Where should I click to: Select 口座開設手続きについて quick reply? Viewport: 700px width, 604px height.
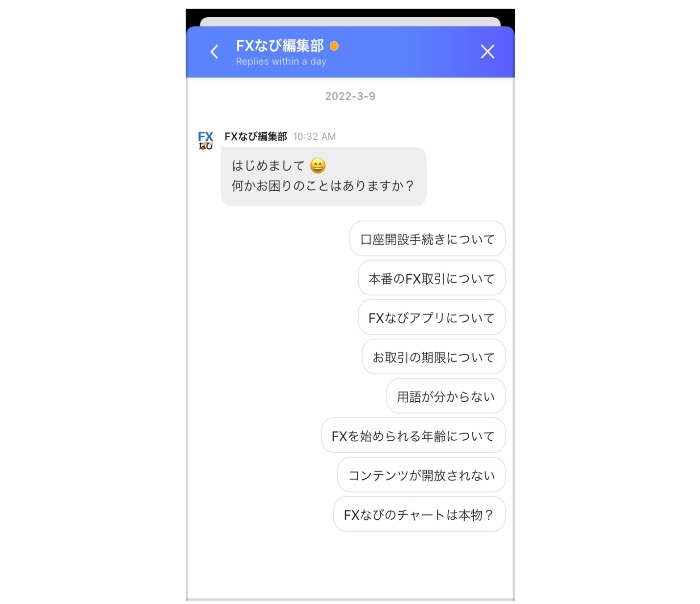427,239
